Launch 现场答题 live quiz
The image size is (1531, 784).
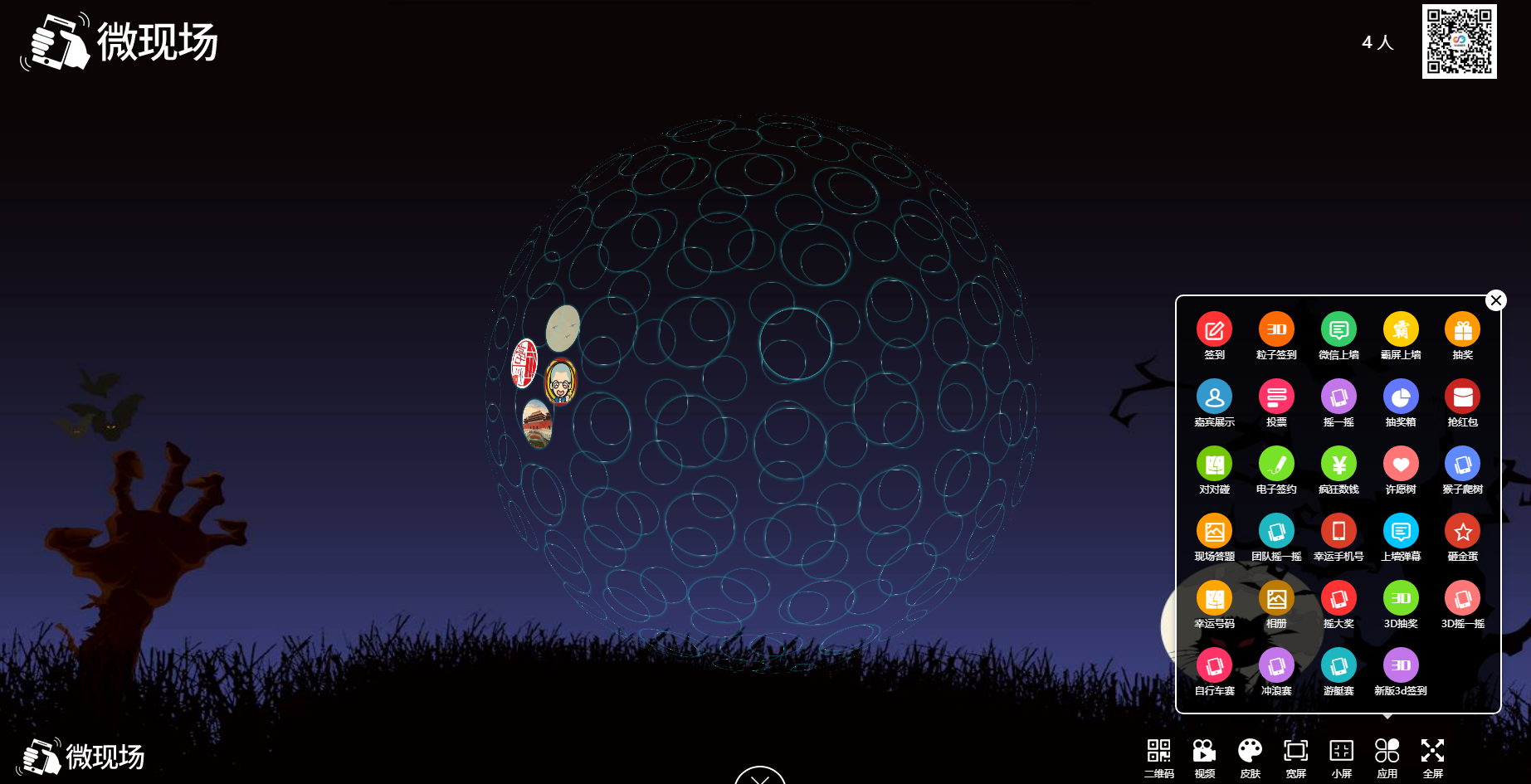point(1214,532)
